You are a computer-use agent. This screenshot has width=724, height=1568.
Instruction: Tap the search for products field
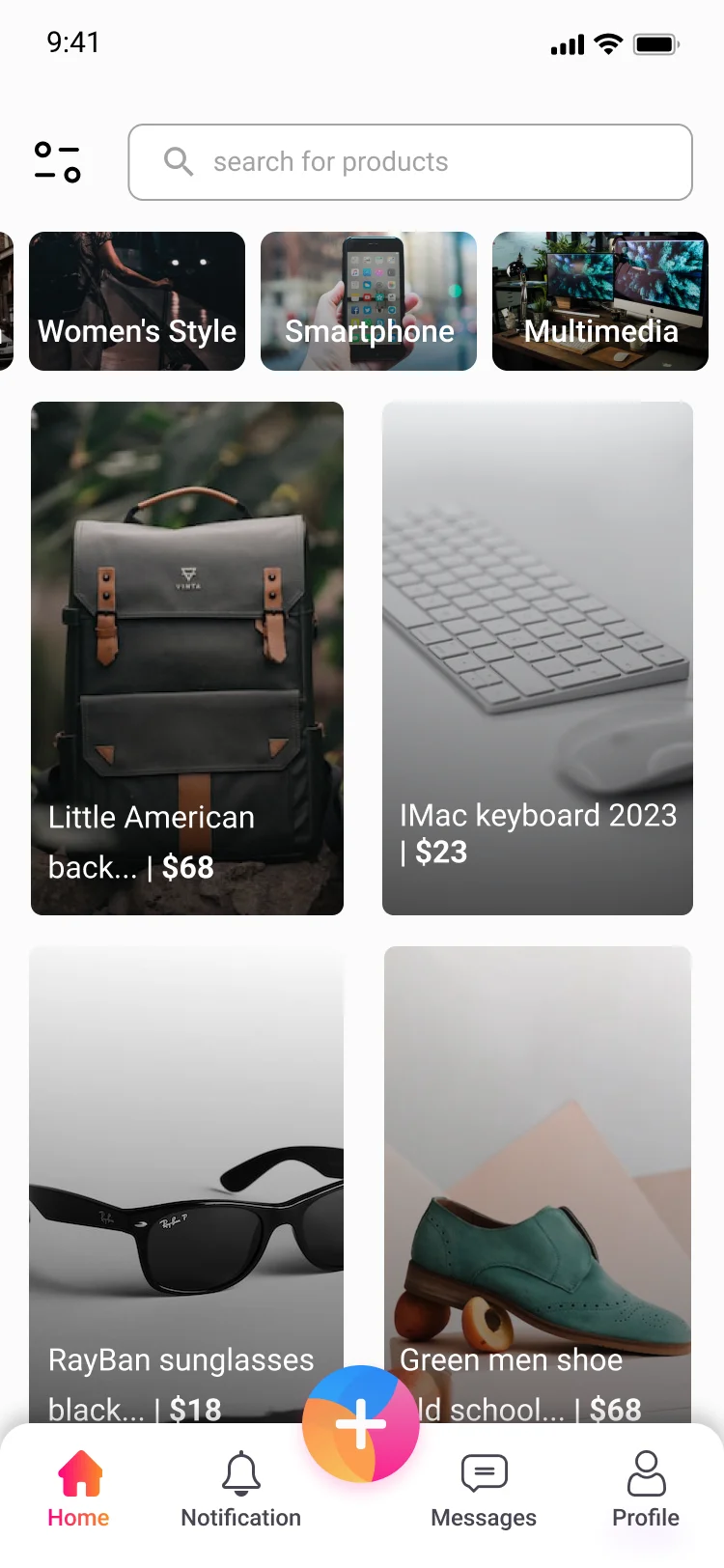point(410,162)
